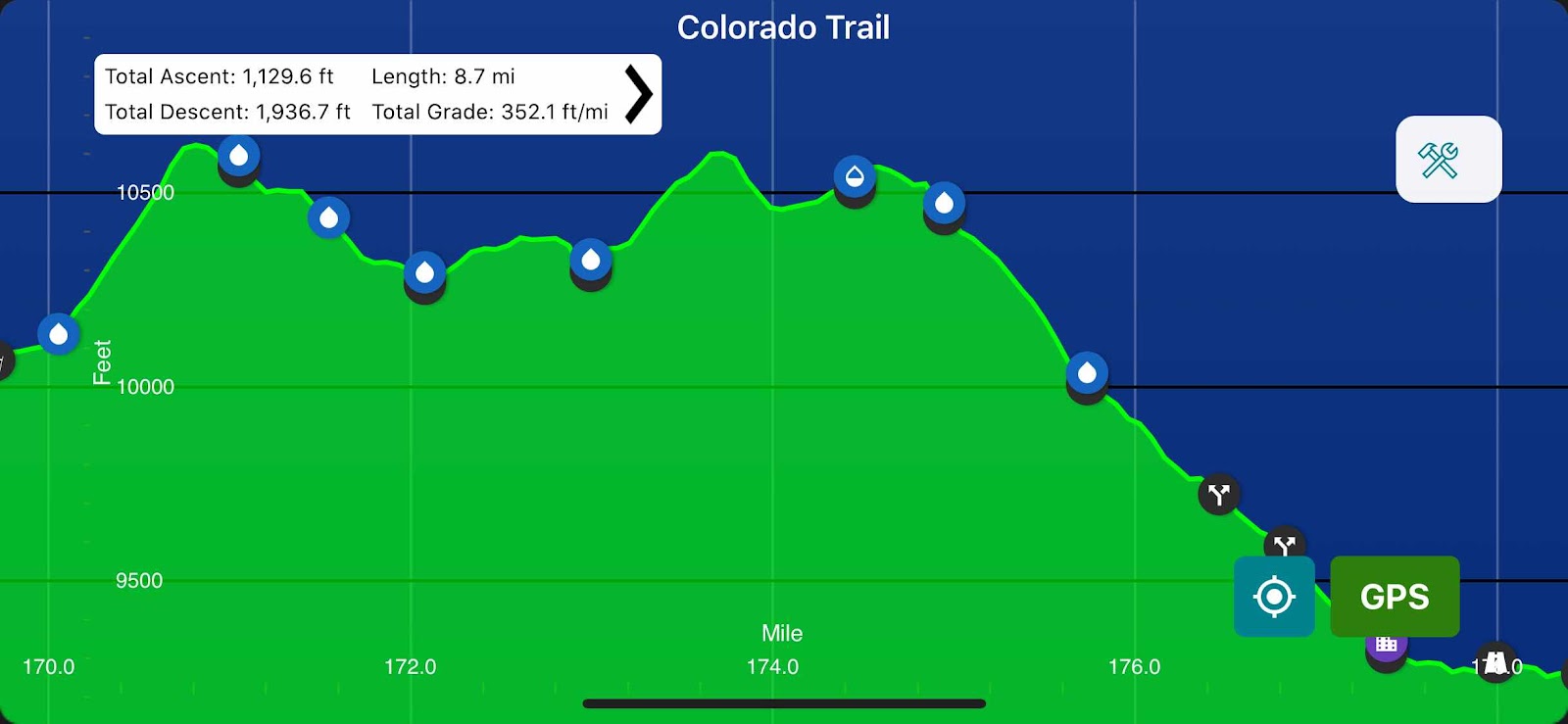Open water marker on the 10000 ft line
The width and height of the screenshot is (1568, 724).
1087,373
